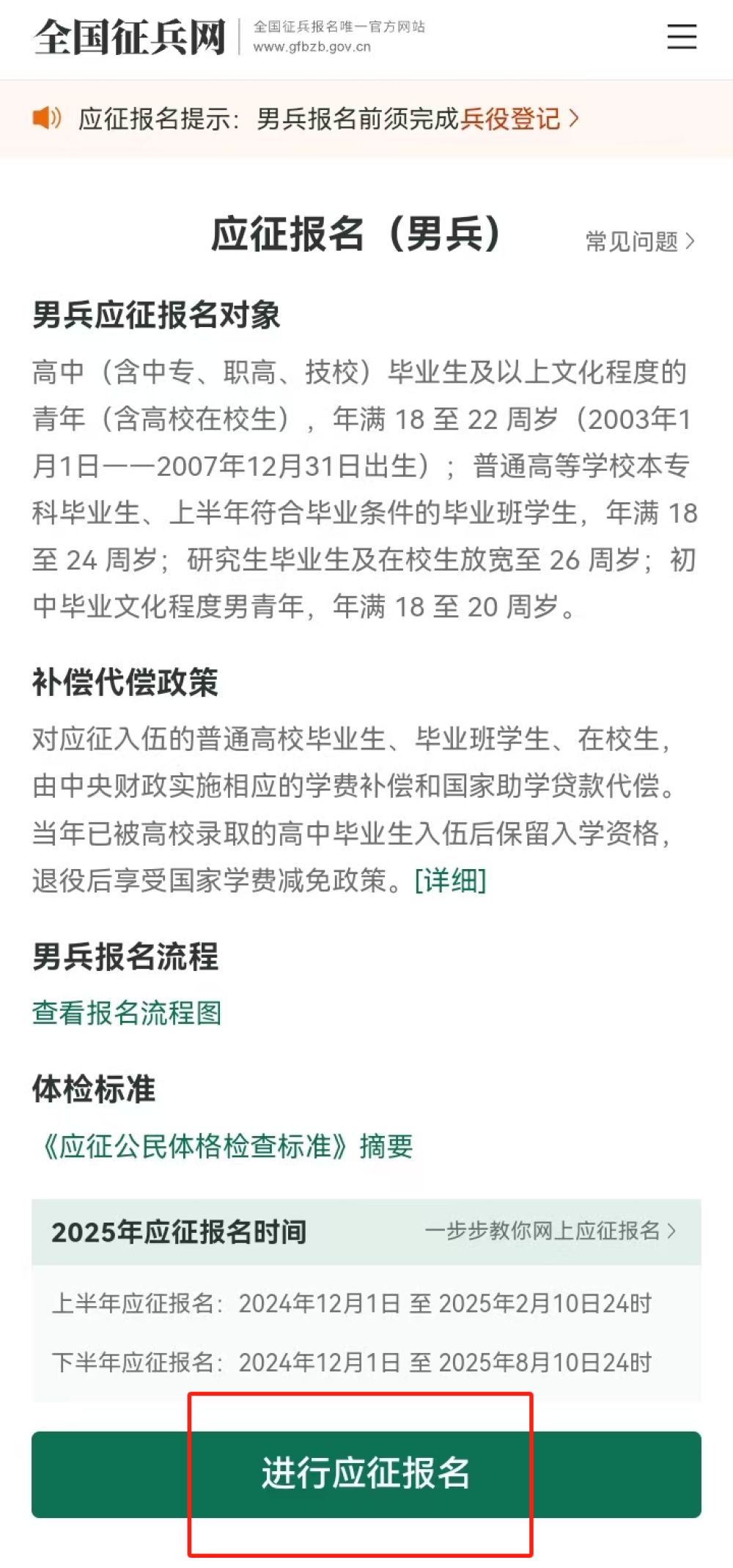Tap the 进行应征报名 button
The width and height of the screenshot is (733, 1568).
[x=366, y=1474]
